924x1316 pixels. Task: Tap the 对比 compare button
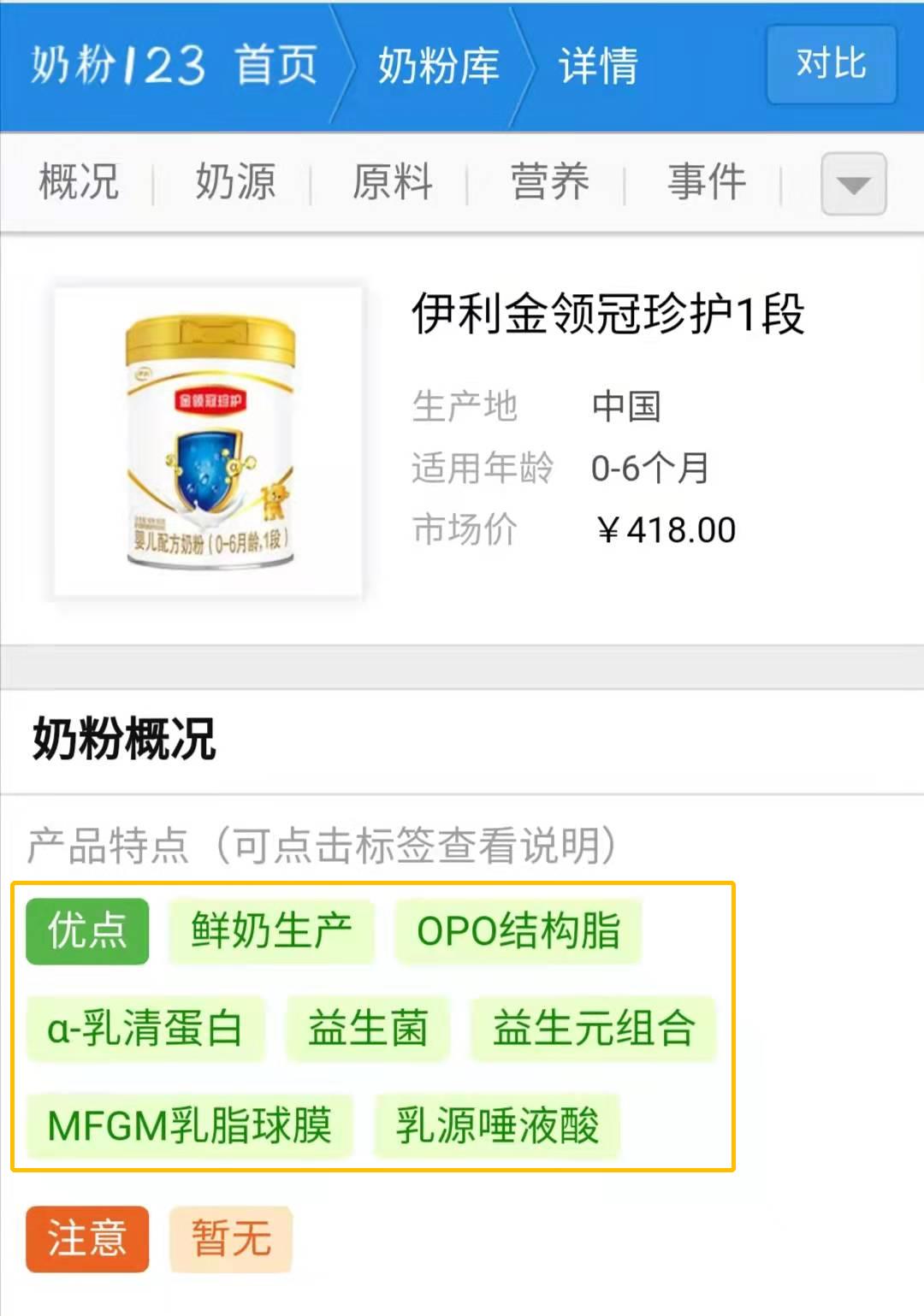coord(831,65)
